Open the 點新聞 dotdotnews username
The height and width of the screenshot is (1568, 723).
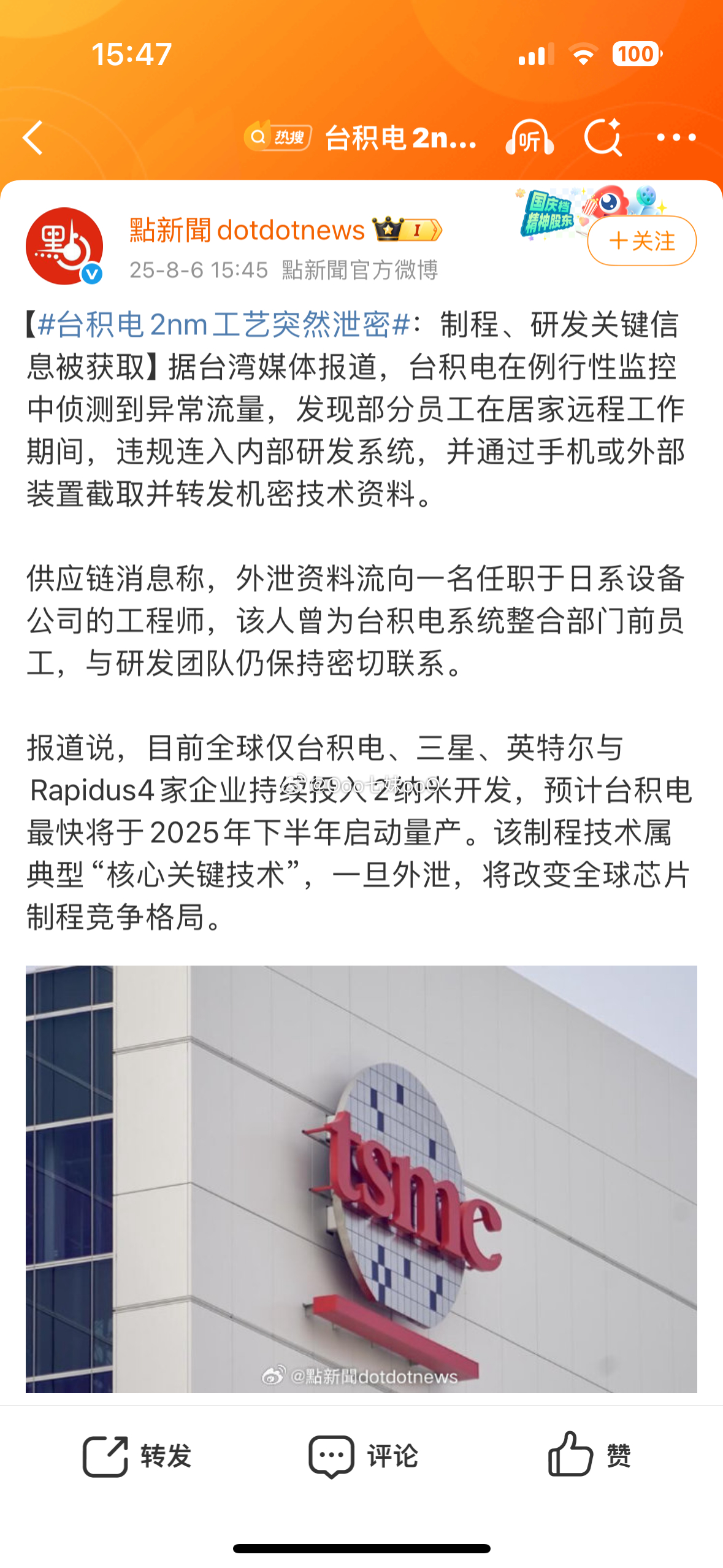[247, 231]
